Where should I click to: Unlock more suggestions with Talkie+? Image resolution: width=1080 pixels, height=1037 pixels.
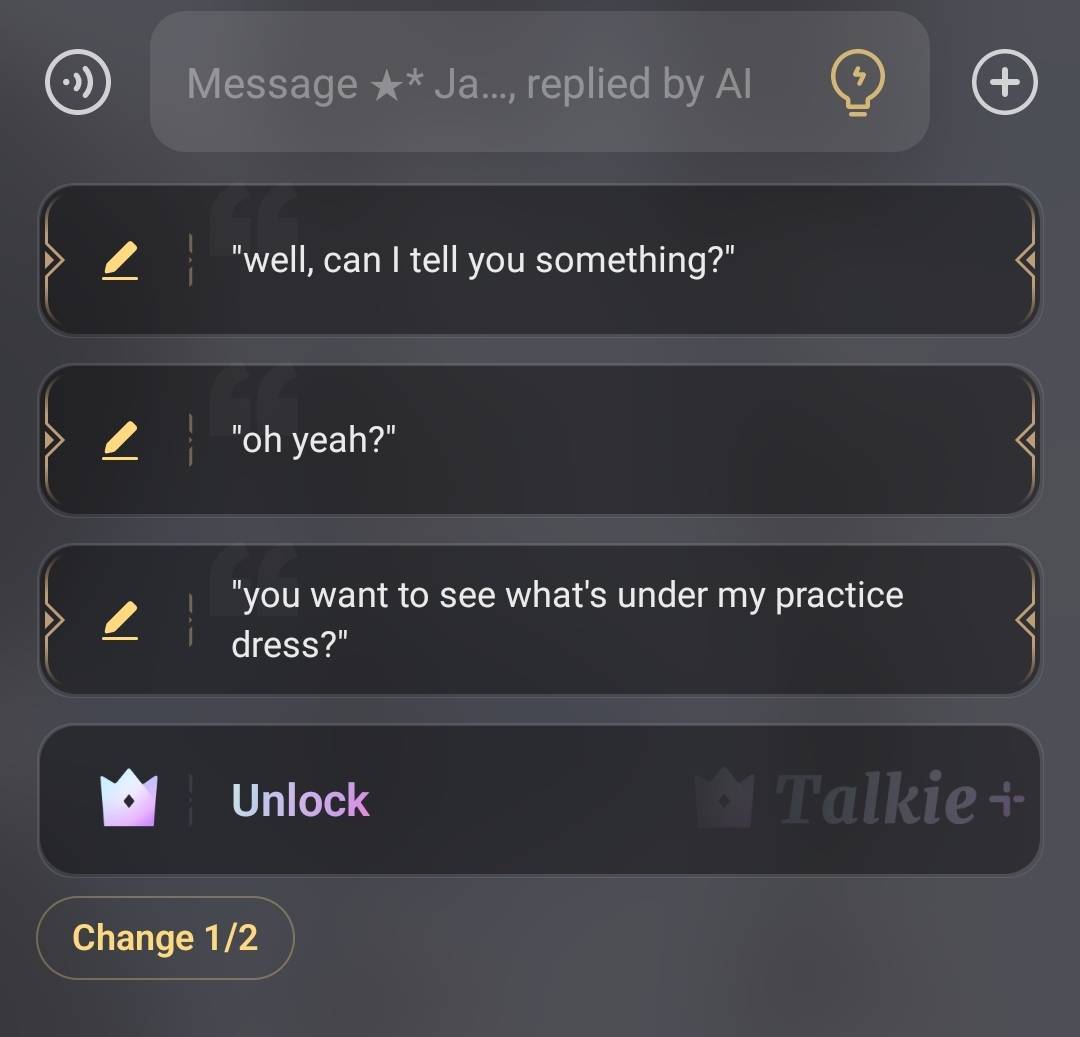540,800
